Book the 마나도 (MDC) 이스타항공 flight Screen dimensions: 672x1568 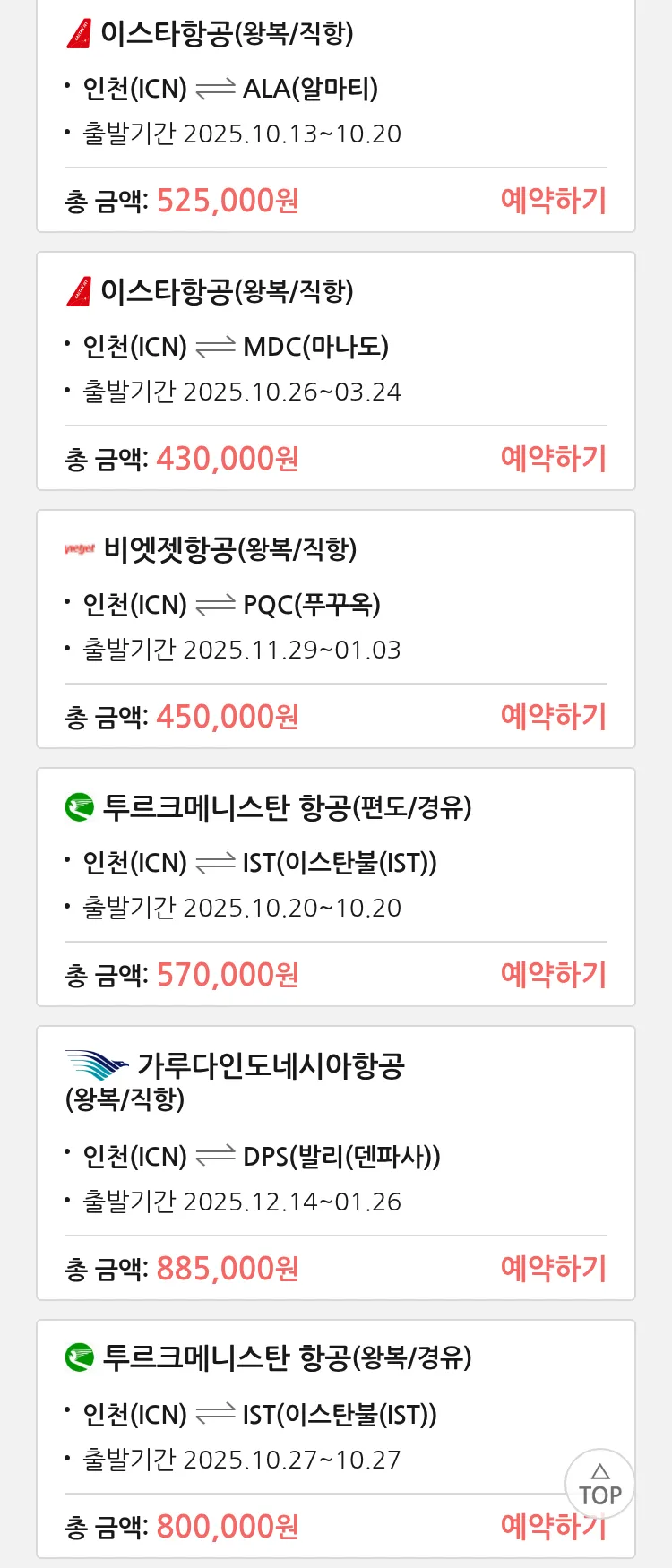[553, 458]
